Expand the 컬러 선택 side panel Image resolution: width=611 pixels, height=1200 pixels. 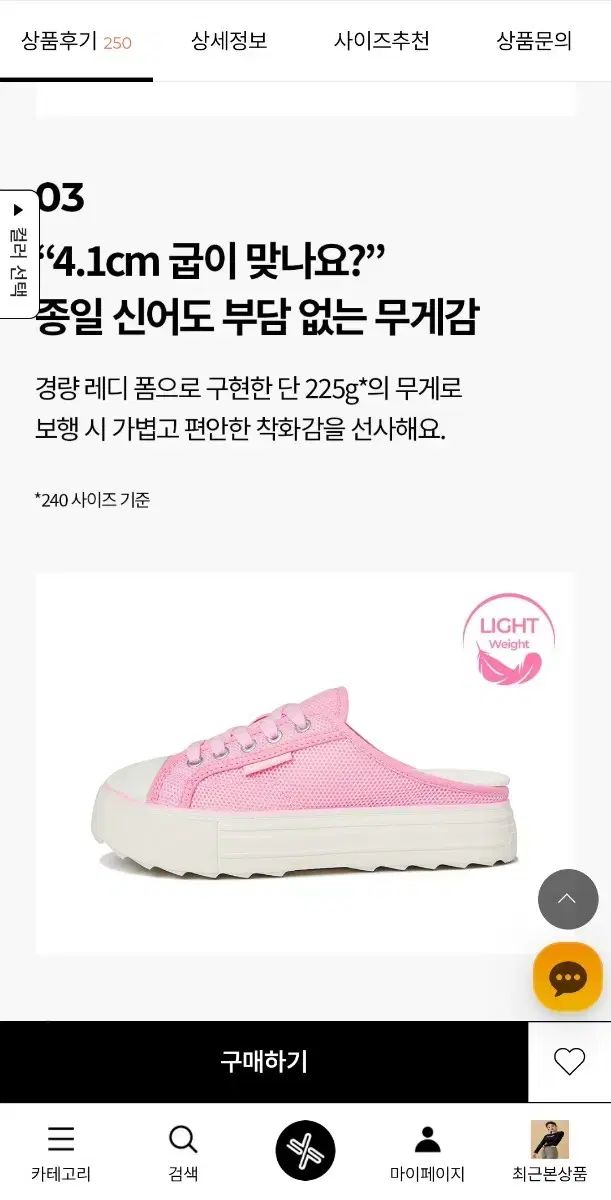tap(18, 254)
